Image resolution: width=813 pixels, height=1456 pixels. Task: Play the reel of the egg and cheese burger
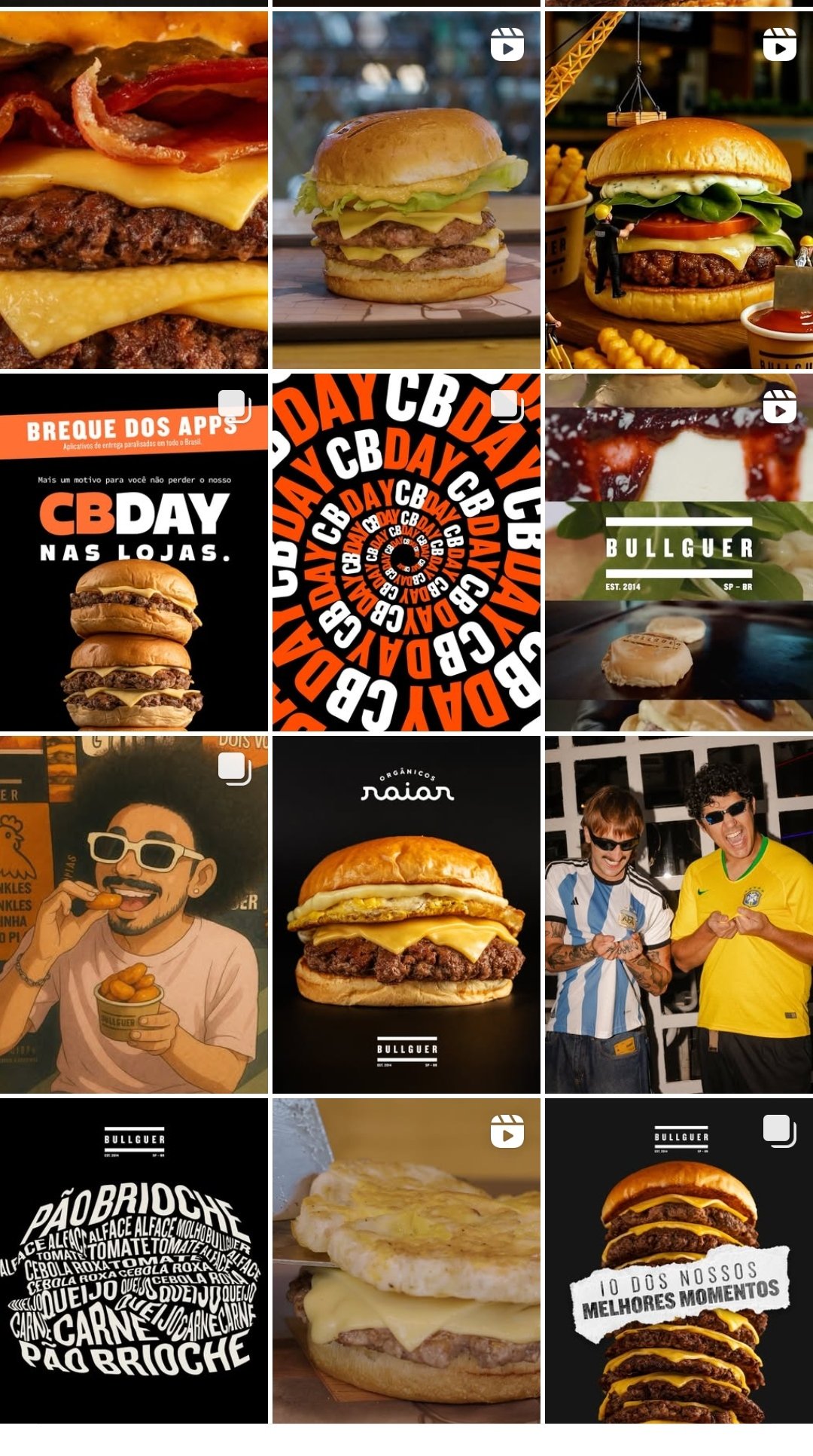pos(406,1261)
